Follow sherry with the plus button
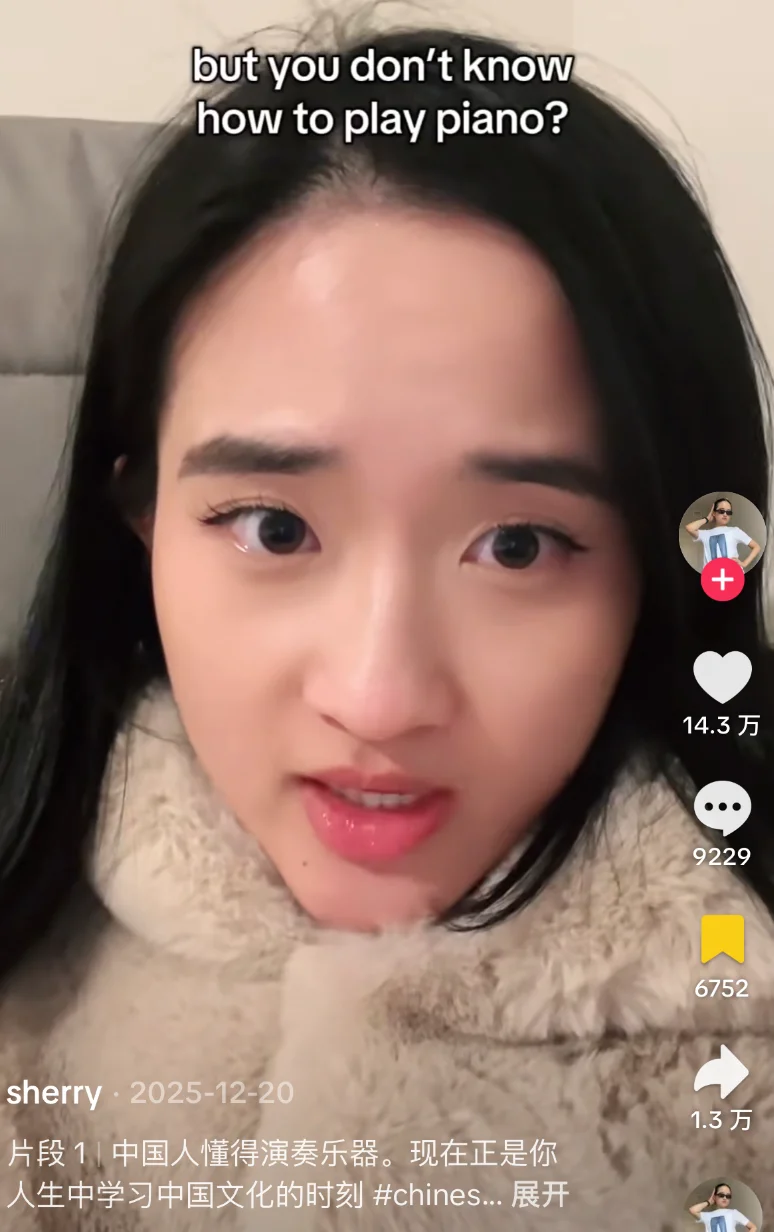774x1232 pixels. click(722, 580)
